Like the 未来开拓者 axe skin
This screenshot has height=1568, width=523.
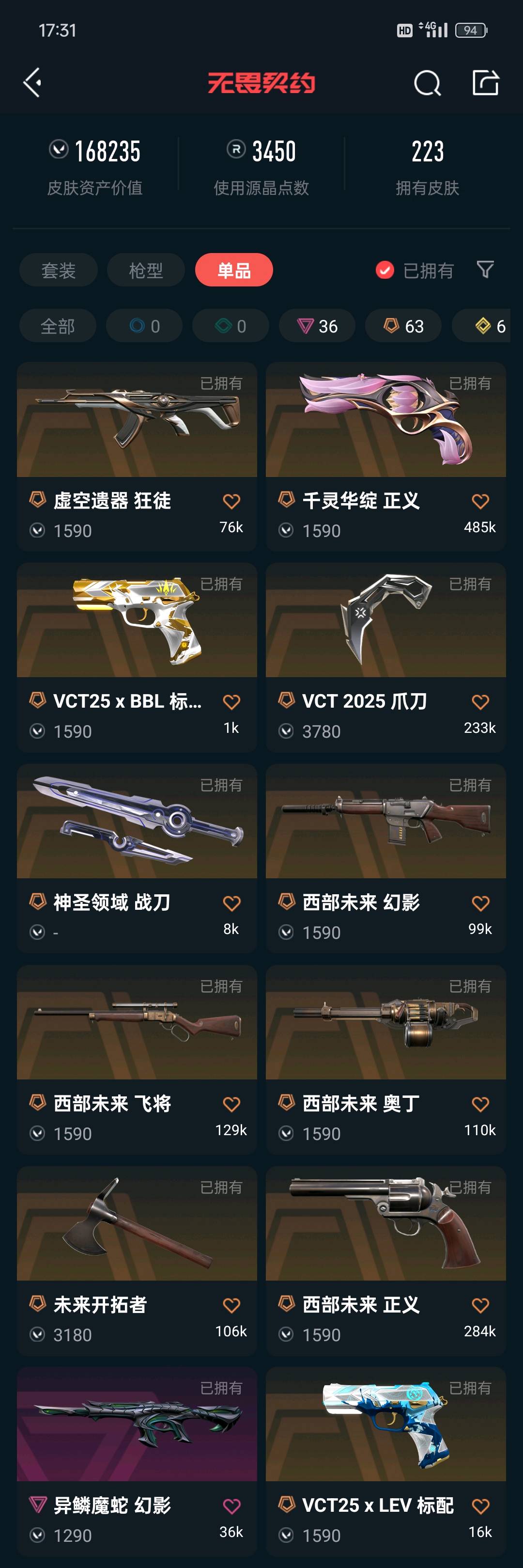click(231, 1306)
